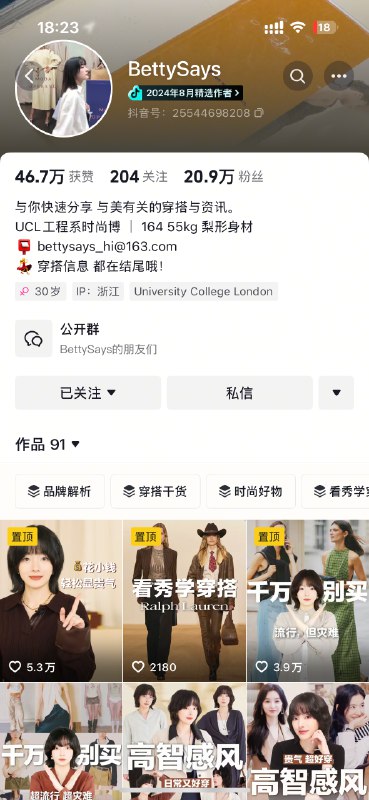This screenshot has width=369, height=800.
Task: Tap the 已关注 follow status button
Action: pos(88,393)
